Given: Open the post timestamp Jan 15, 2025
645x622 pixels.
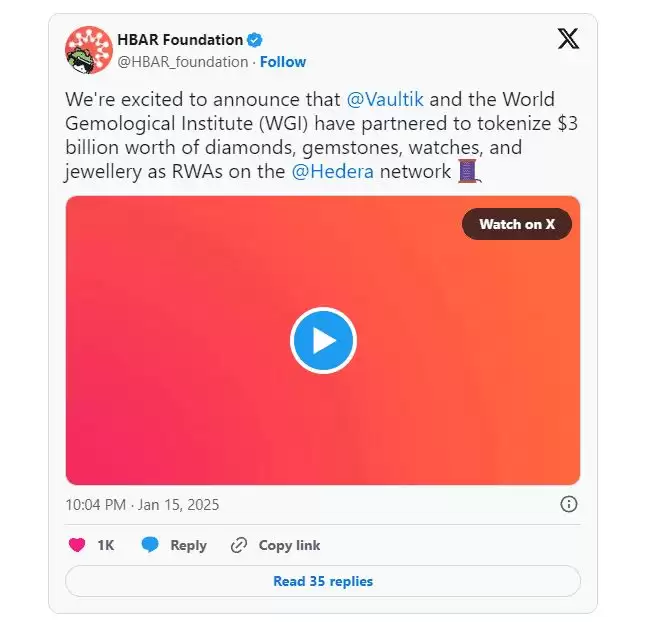Looking at the screenshot, I should pyautogui.click(x=142, y=504).
